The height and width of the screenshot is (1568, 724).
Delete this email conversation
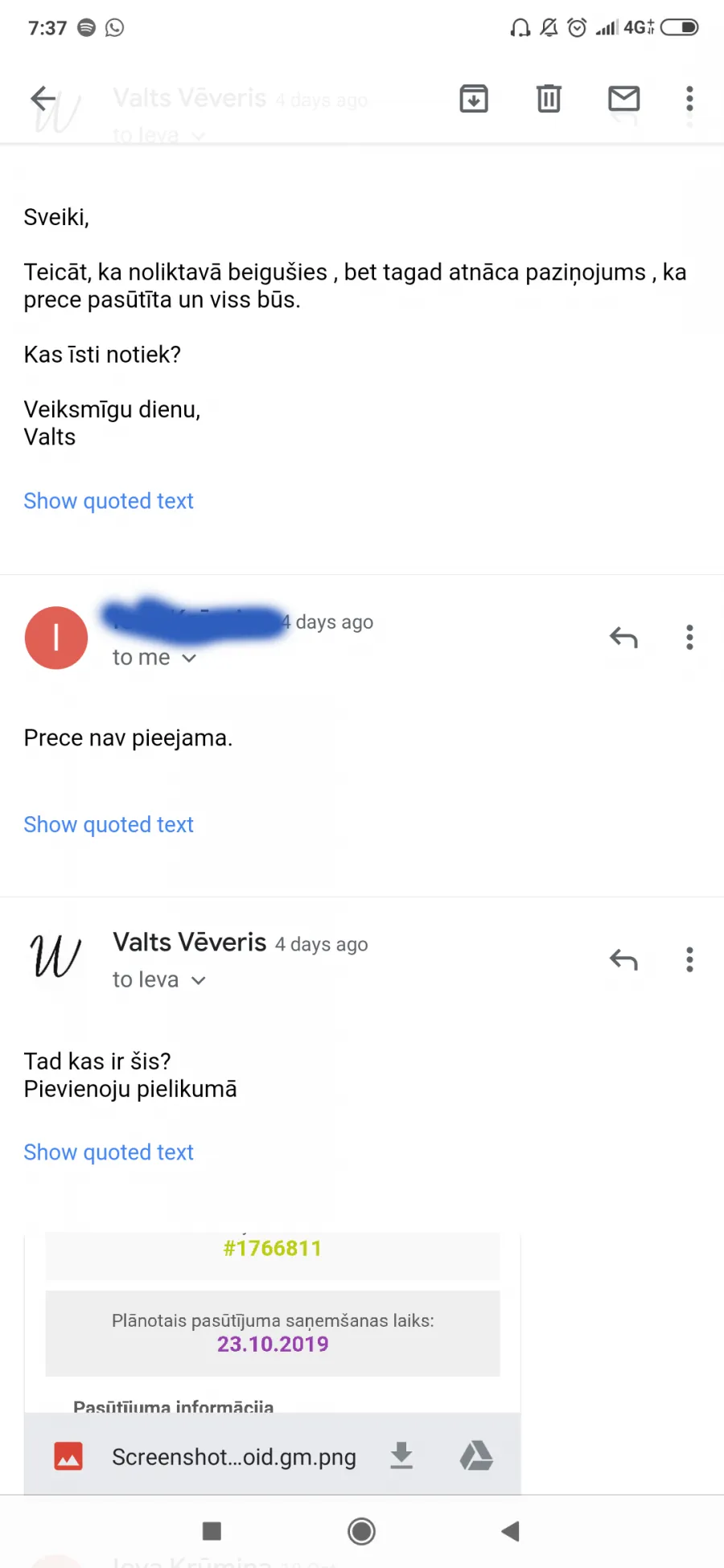coord(549,99)
